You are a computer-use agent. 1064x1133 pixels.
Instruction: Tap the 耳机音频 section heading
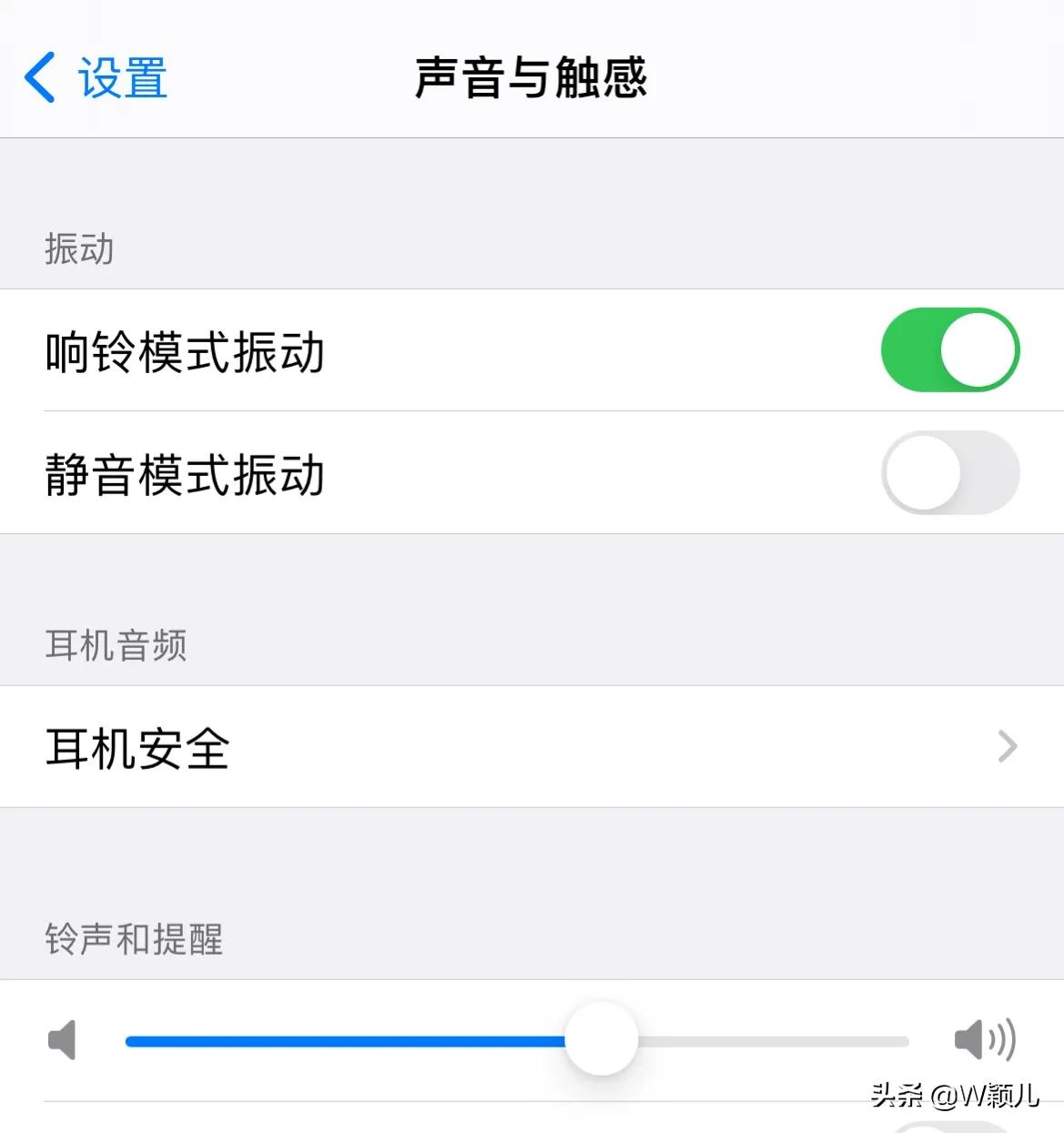tap(117, 646)
